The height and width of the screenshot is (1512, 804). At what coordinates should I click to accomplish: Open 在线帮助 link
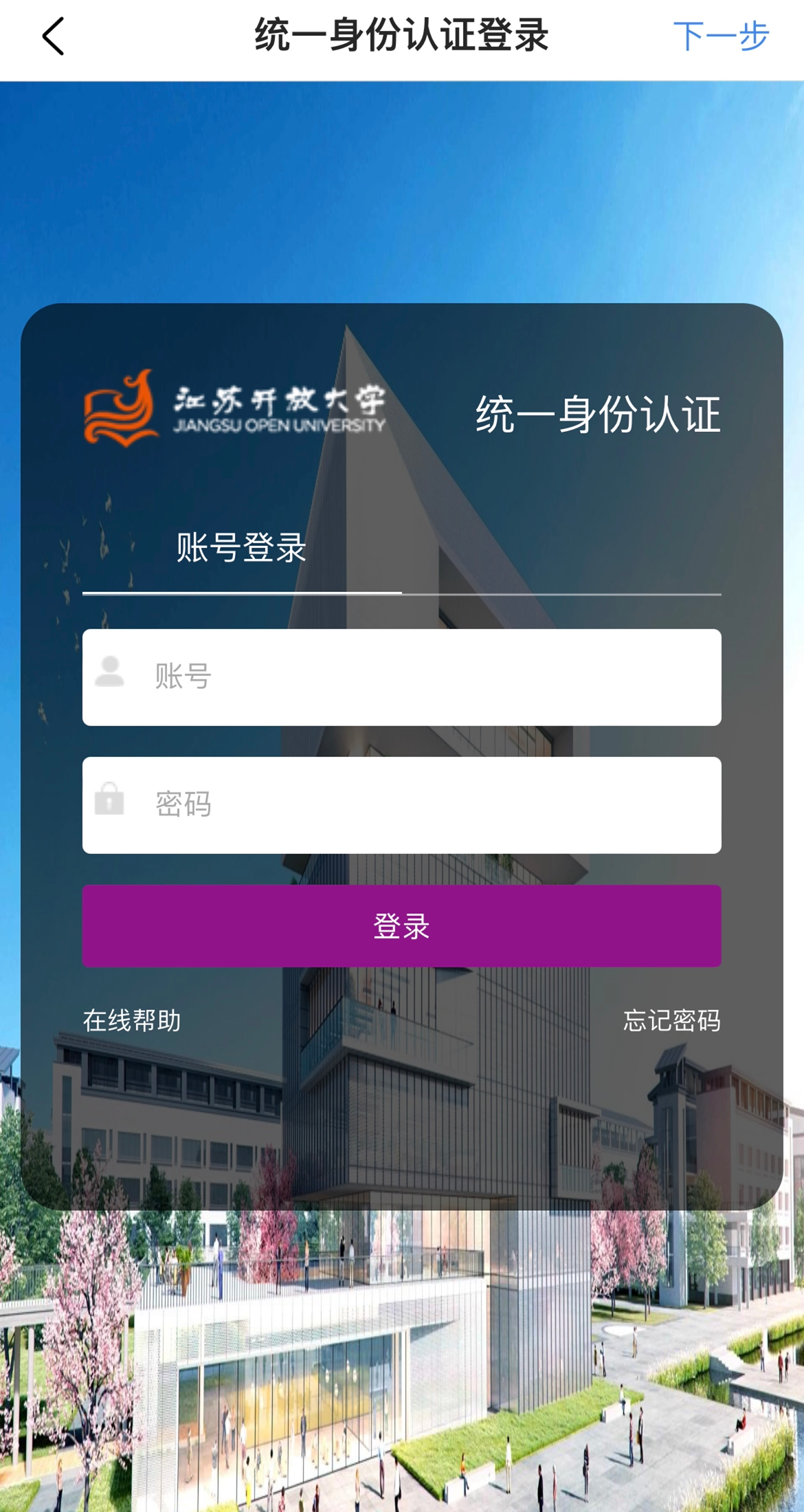click(132, 1020)
